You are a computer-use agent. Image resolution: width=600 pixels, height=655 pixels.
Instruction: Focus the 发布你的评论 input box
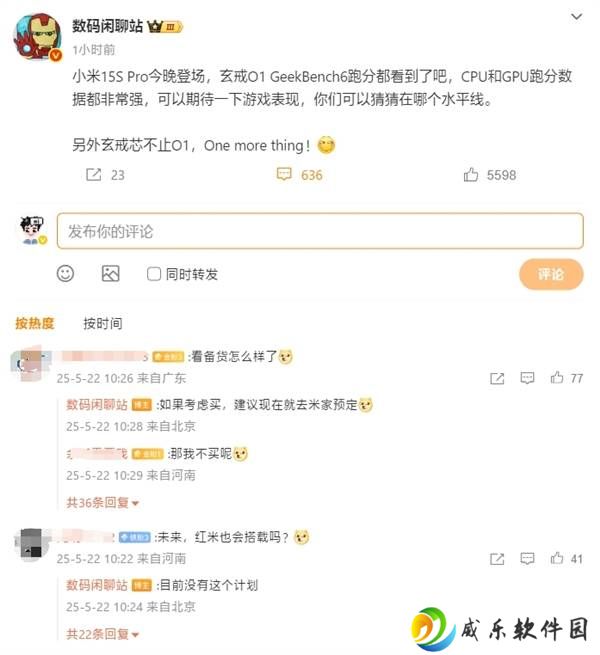tap(320, 231)
